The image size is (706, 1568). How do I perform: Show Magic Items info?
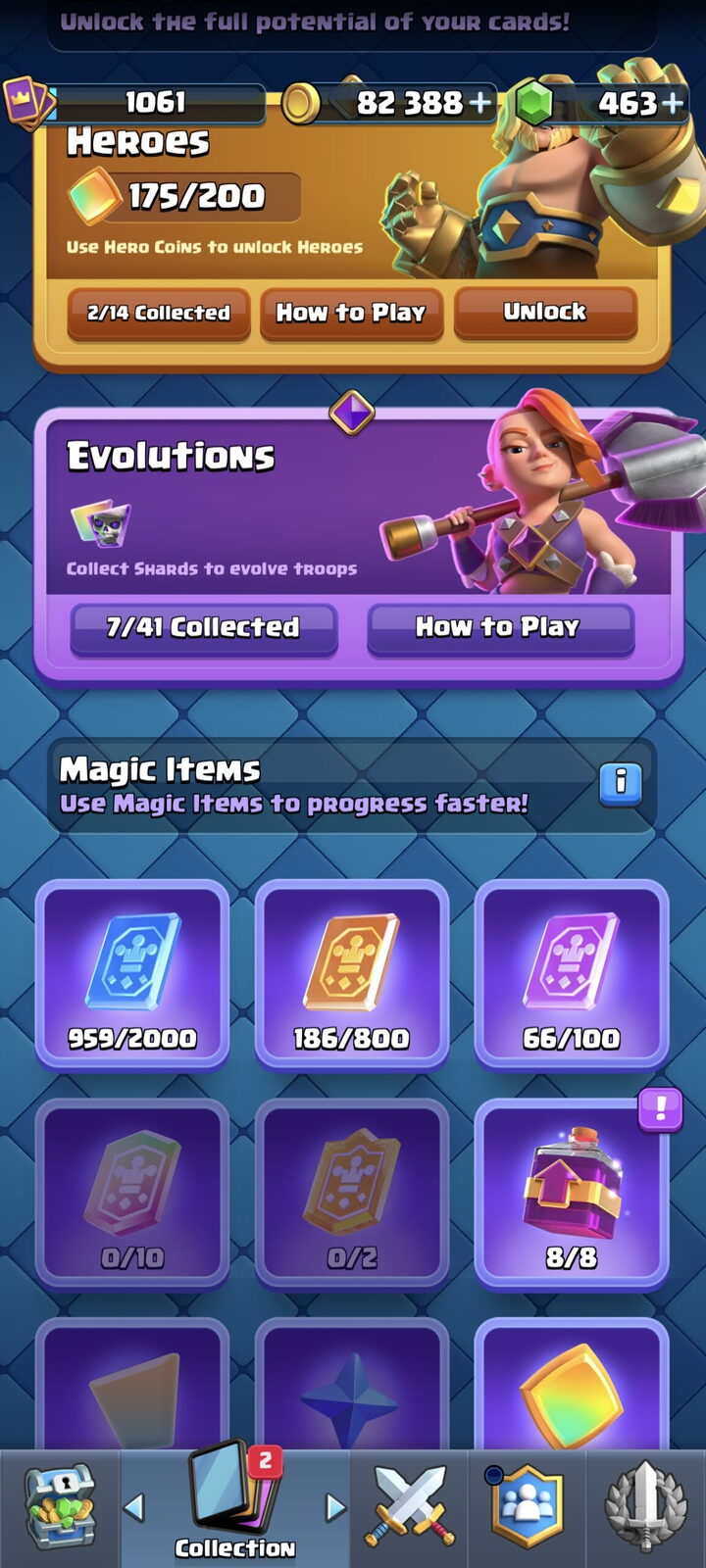point(621,783)
